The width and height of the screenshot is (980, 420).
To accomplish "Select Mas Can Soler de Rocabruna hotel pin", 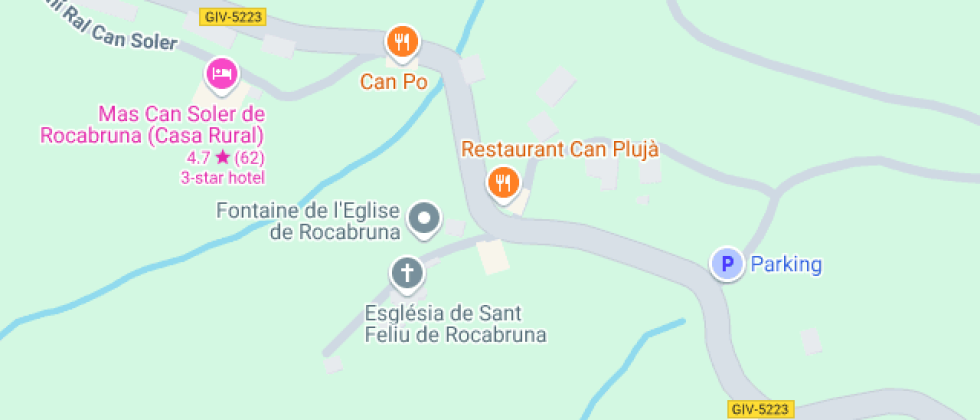I will click(222, 74).
